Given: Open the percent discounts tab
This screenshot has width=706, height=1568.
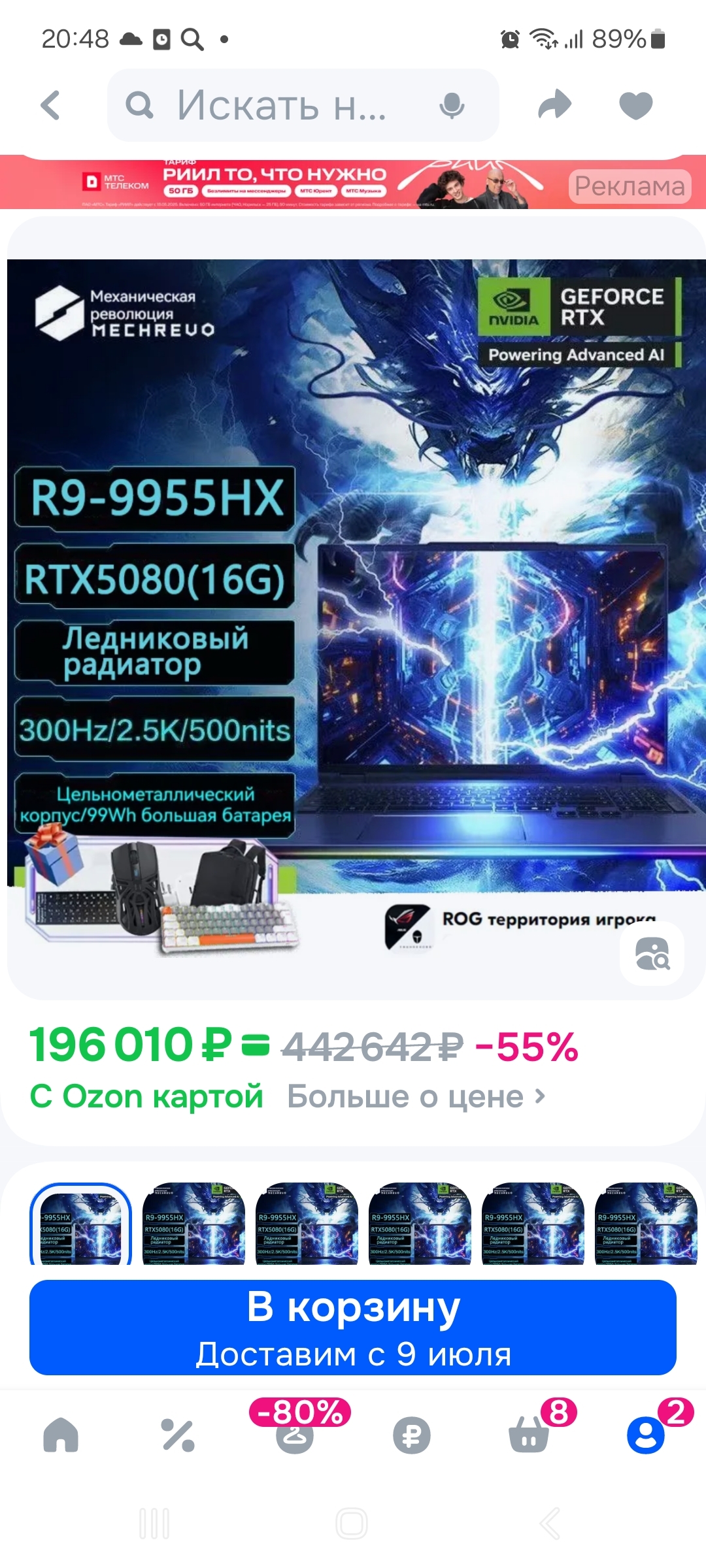Looking at the screenshot, I should click(x=178, y=1435).
